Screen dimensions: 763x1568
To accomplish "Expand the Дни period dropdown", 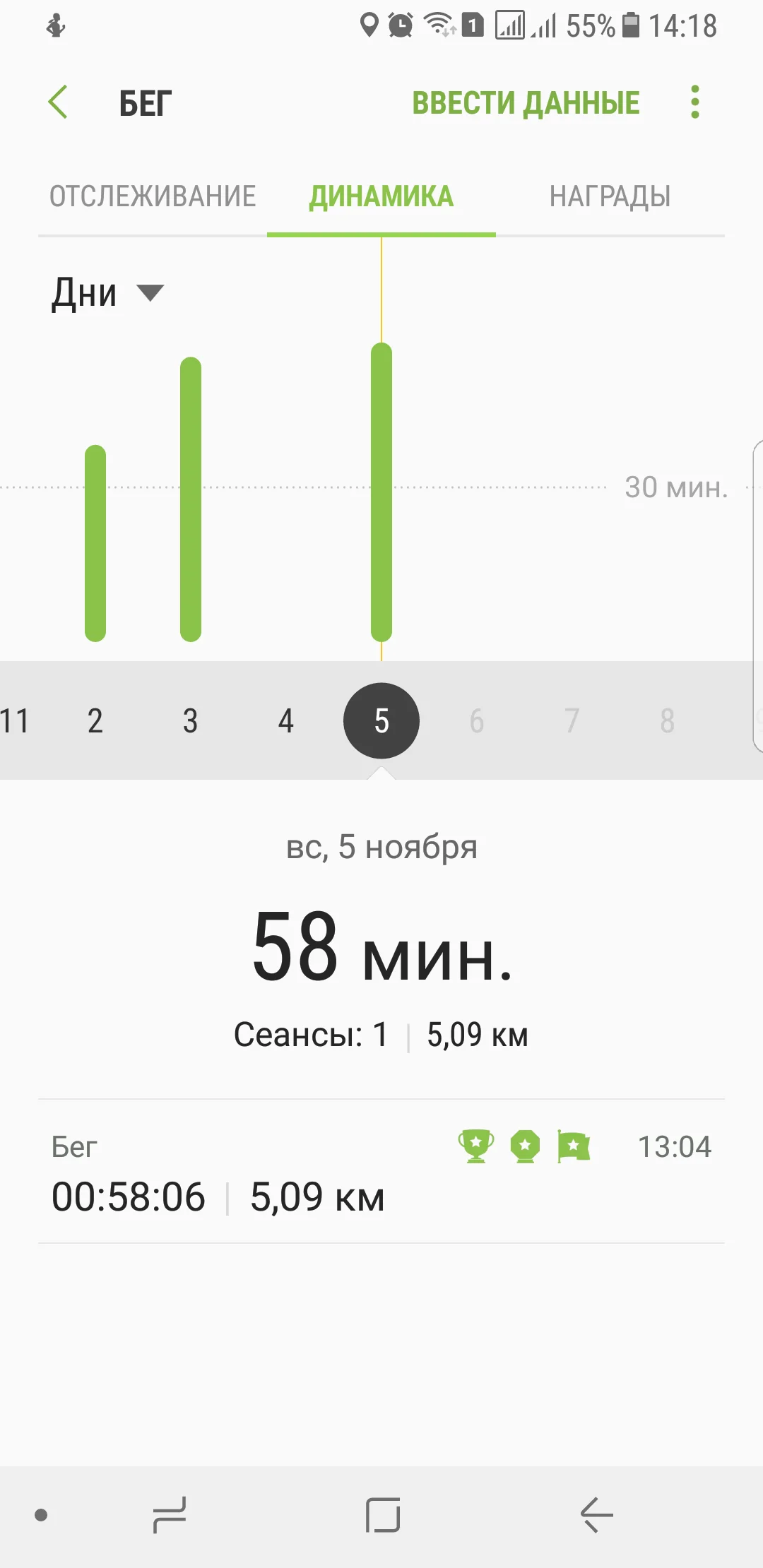I will [x=107, y=292].
